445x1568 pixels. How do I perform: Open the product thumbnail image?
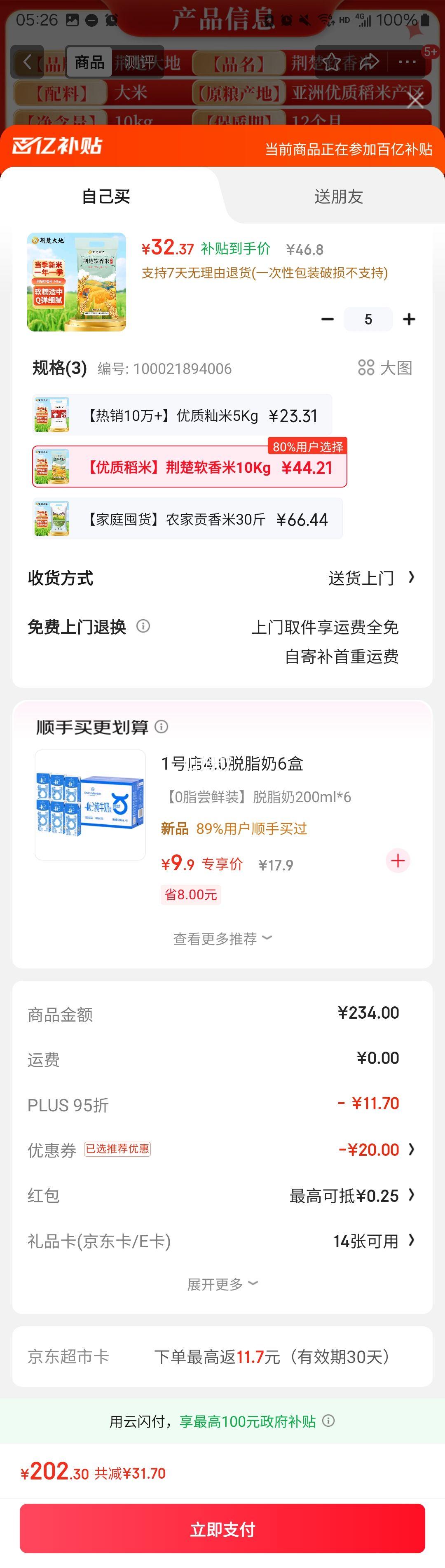pos(77,282)
